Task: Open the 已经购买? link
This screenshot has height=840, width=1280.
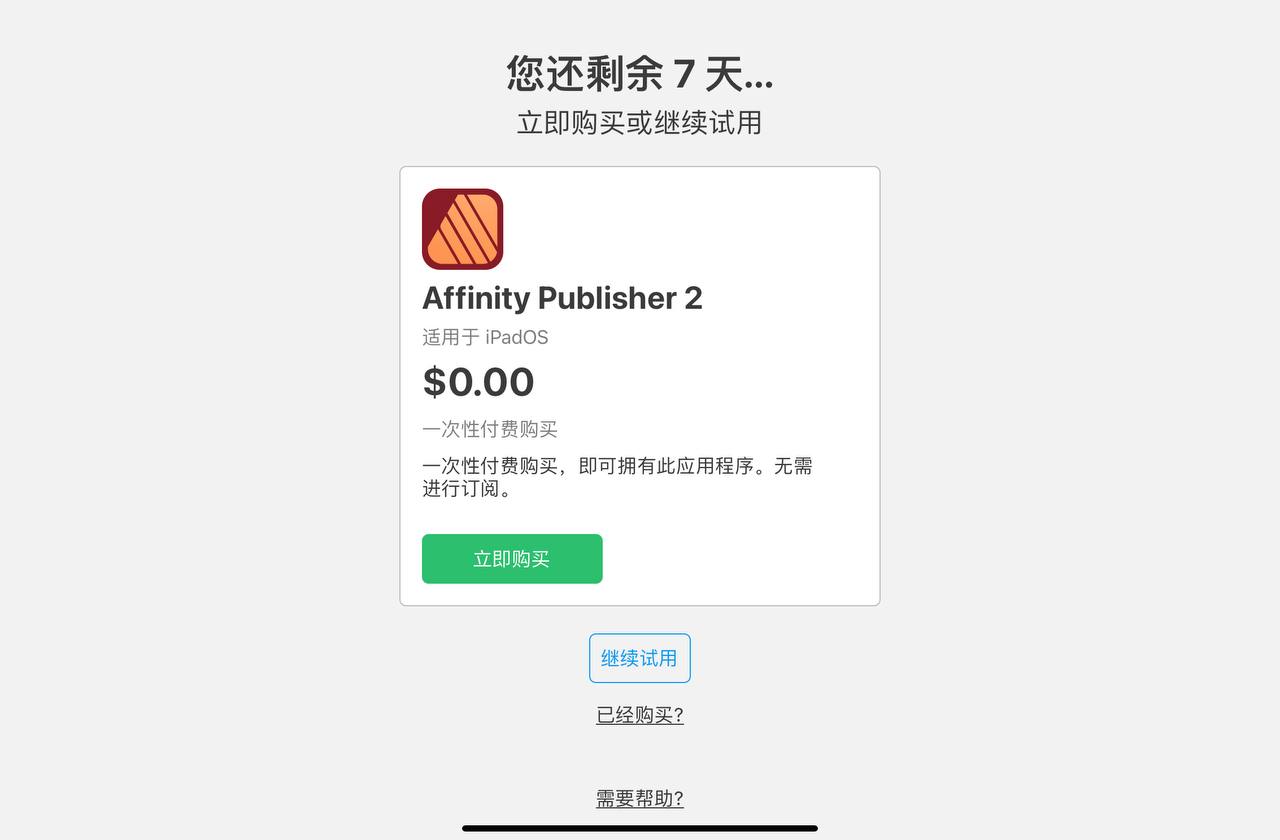Action: click(x=640, y=715)
